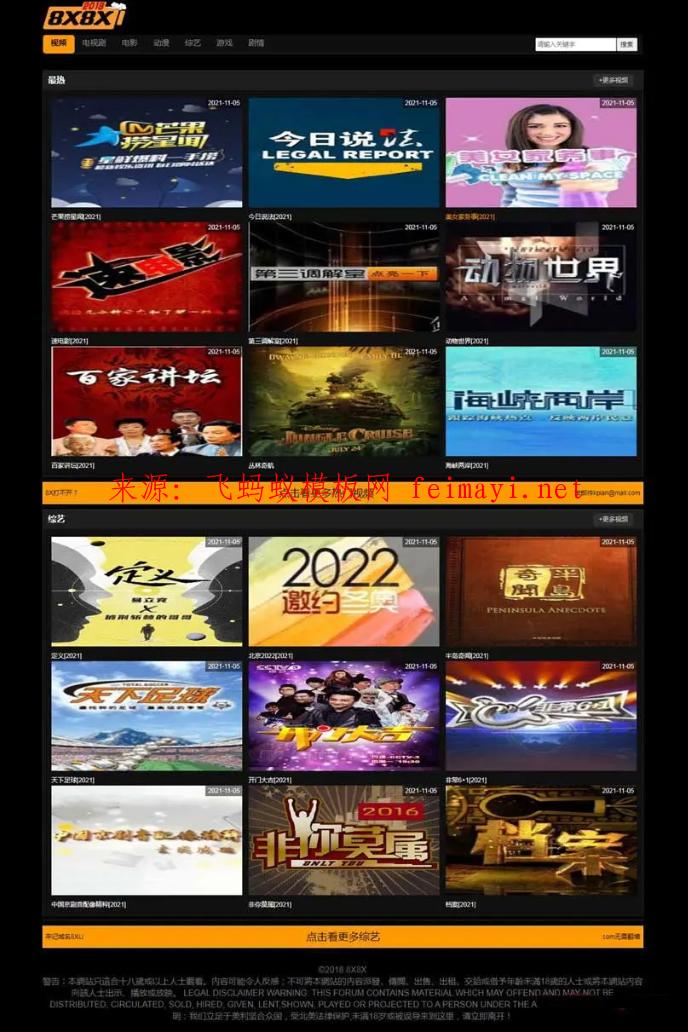Open the 动漫 tab
Viewport: 688px width, 1032px height.
coord(161,44)
